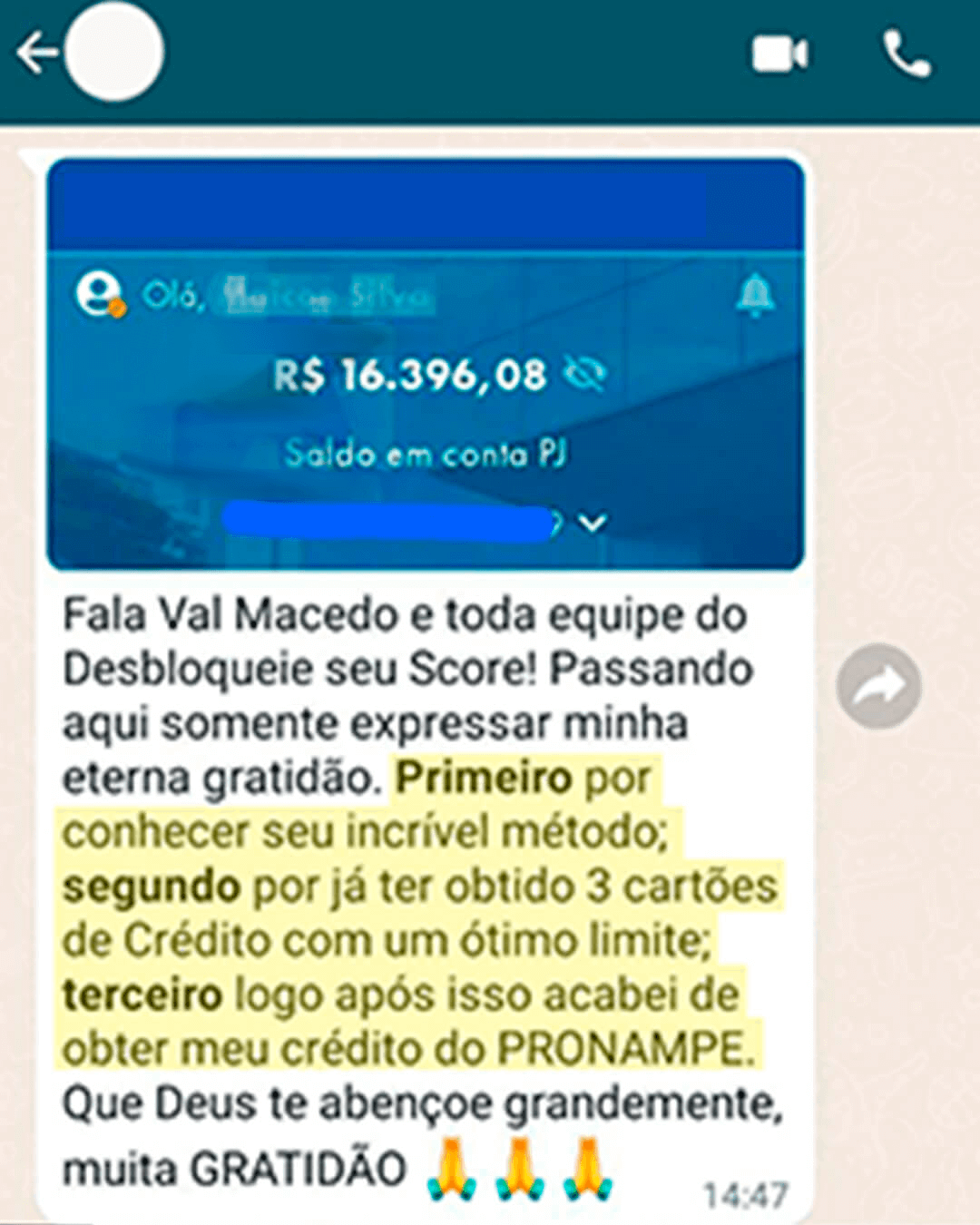The width and height of the screenshot is (980, 1225).
Task: Forward the message with the arrow button
Action: (878, 687)
